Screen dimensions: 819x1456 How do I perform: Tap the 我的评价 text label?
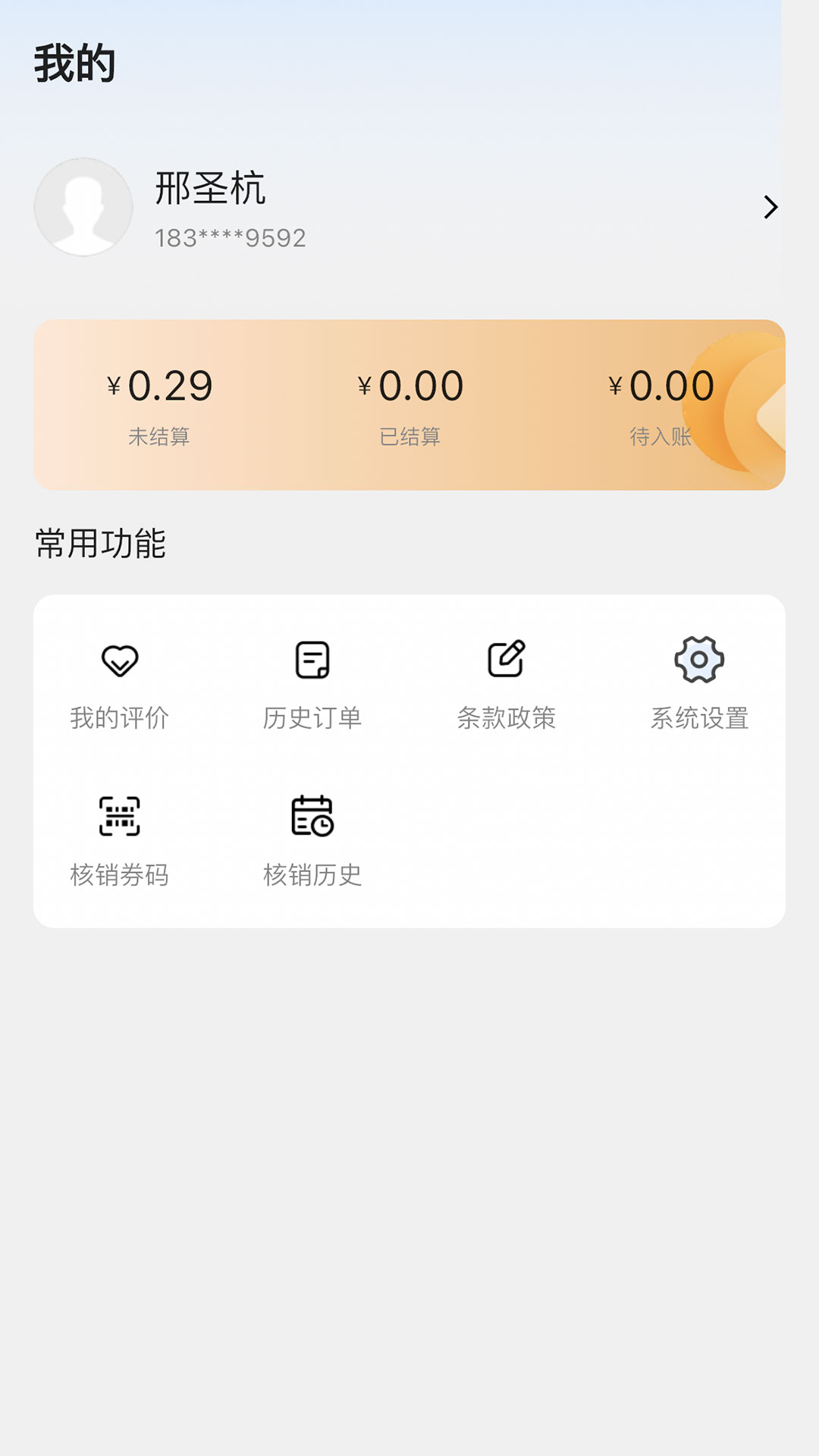119,716
